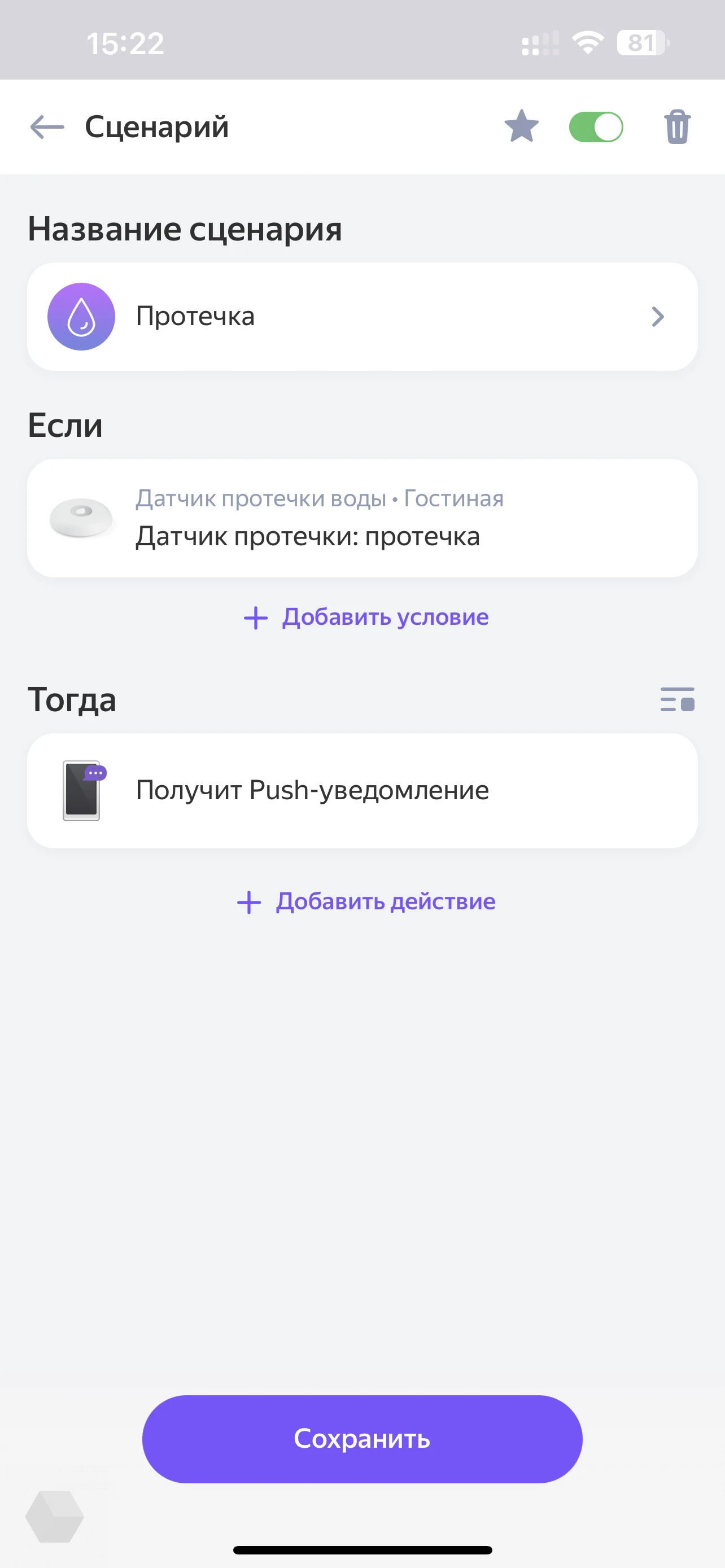This screenshot has height=1568, width=725.
Task: Open the Получит Push-уведомление action
Action: coord(362,791)
